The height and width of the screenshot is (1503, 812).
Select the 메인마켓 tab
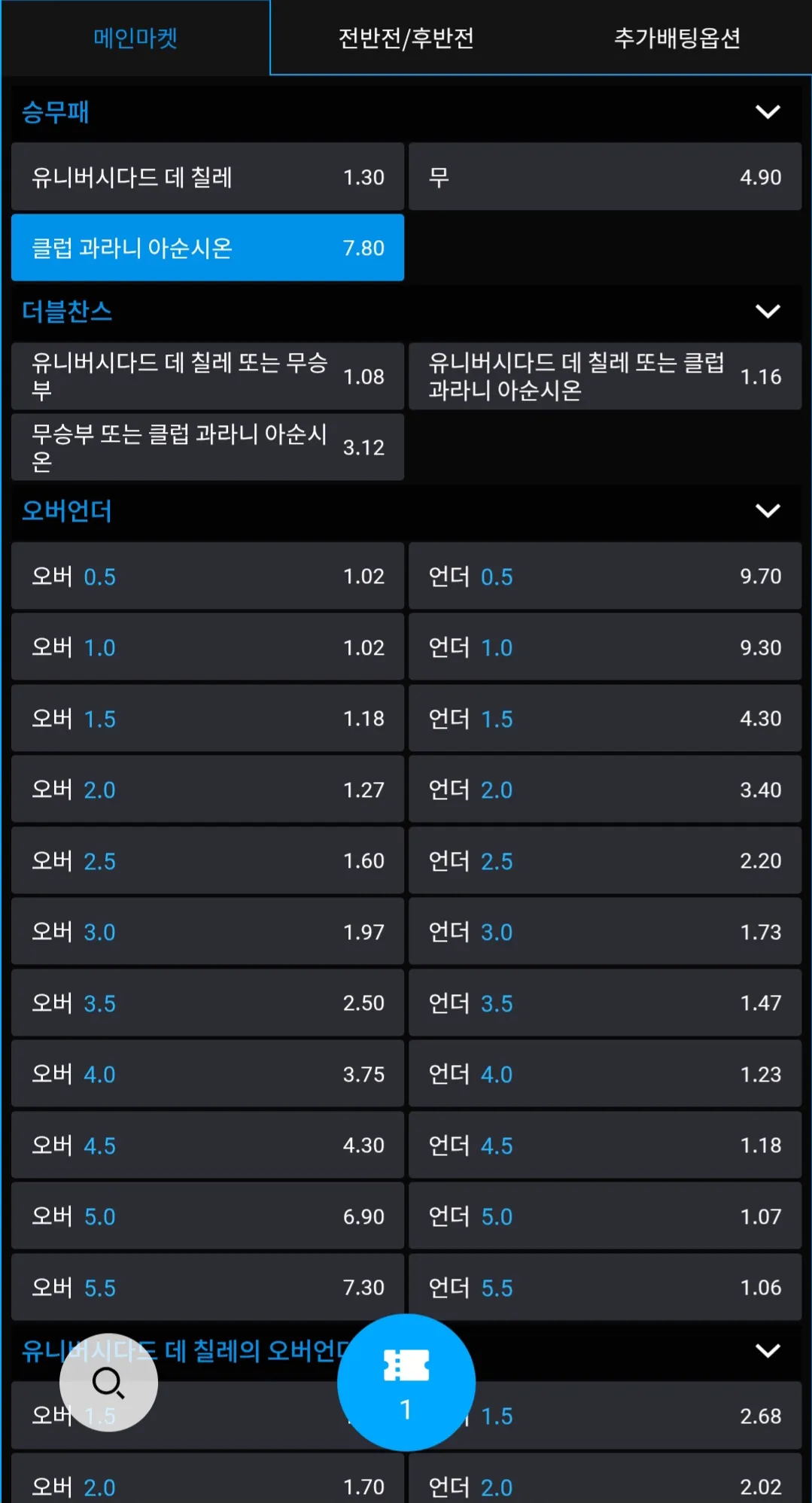click(x=135, y=38)
